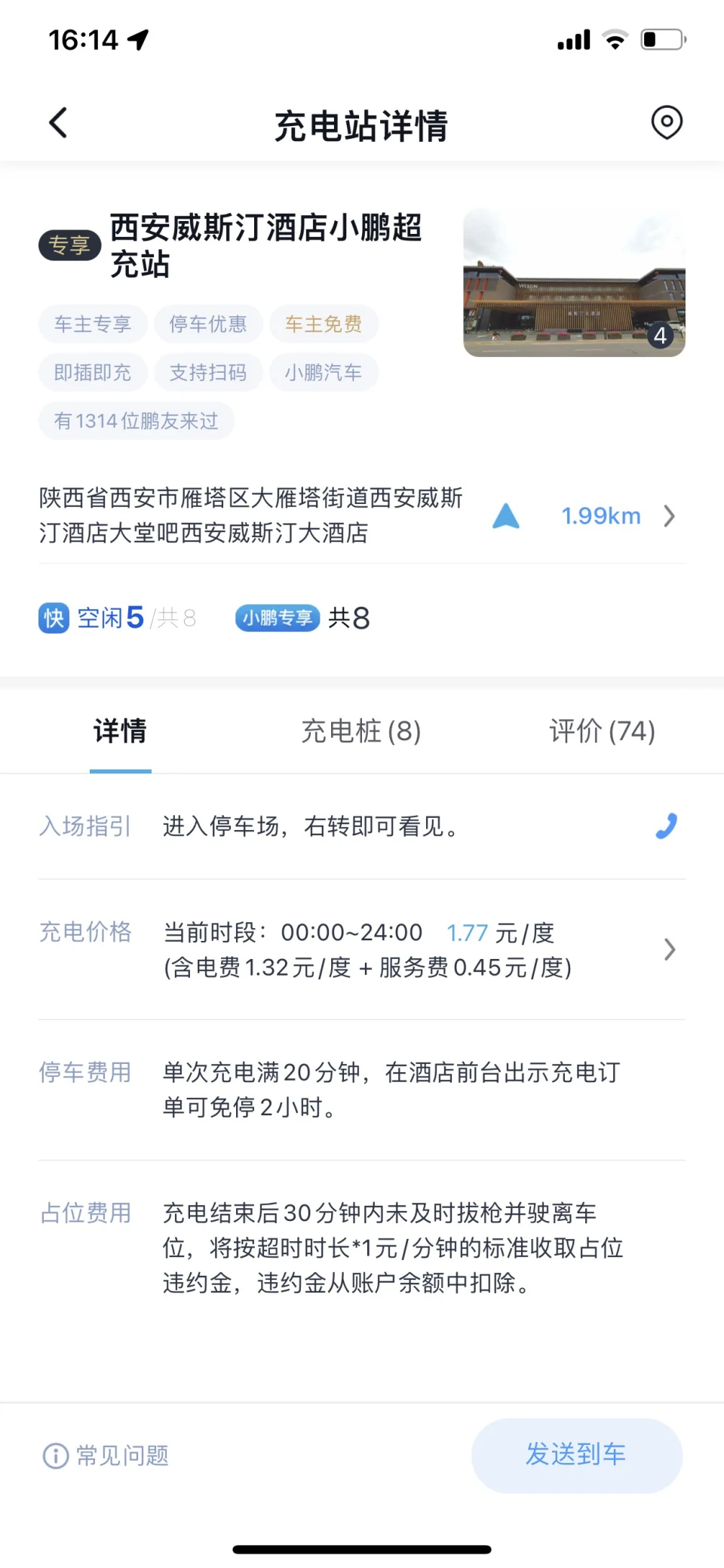Open the charging station photo gallery
724x1568 pixels.
[574, 283]
